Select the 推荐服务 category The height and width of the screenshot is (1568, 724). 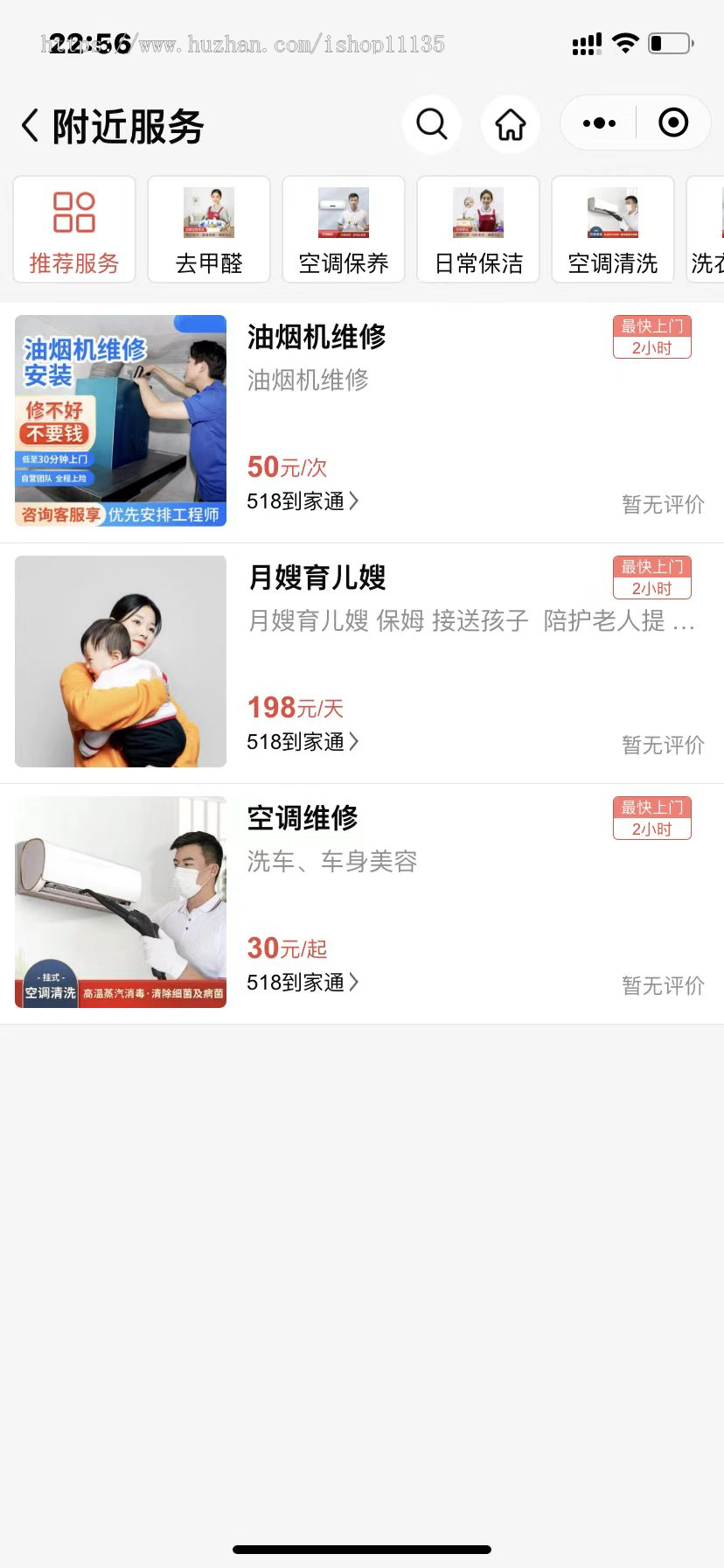pos(74,230)
